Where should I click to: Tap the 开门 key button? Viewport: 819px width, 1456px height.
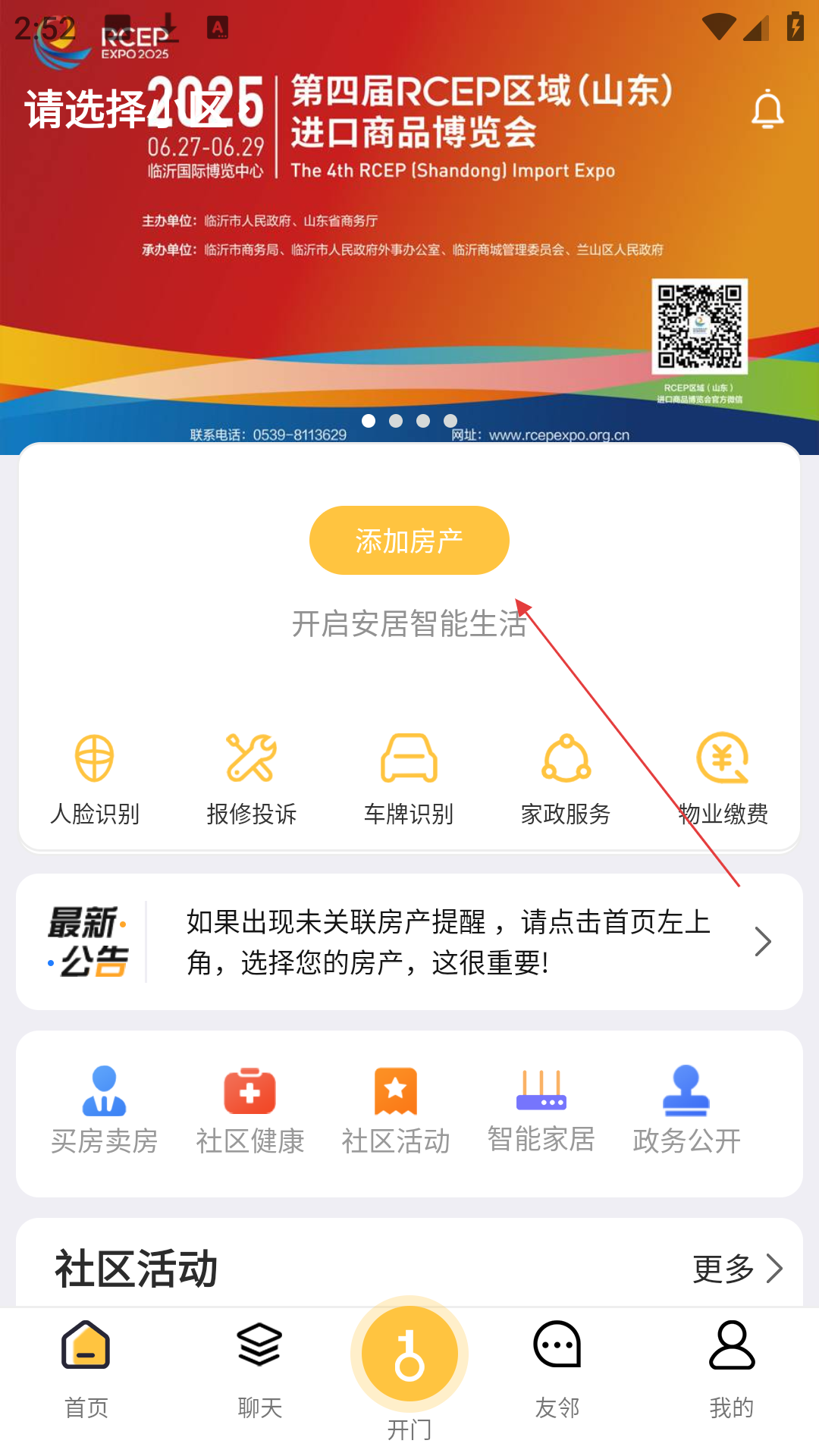pyautogui.click(x=409, y=1355)
